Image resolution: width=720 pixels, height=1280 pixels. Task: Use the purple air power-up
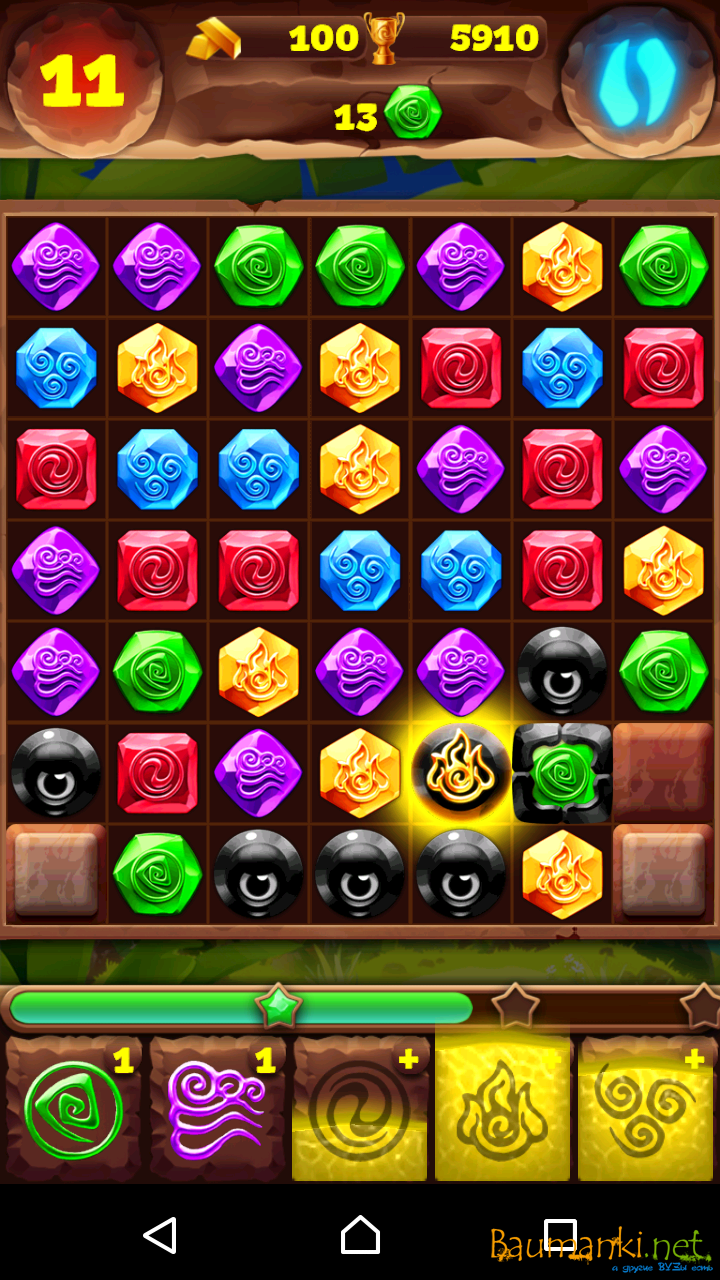(217, 1109)
